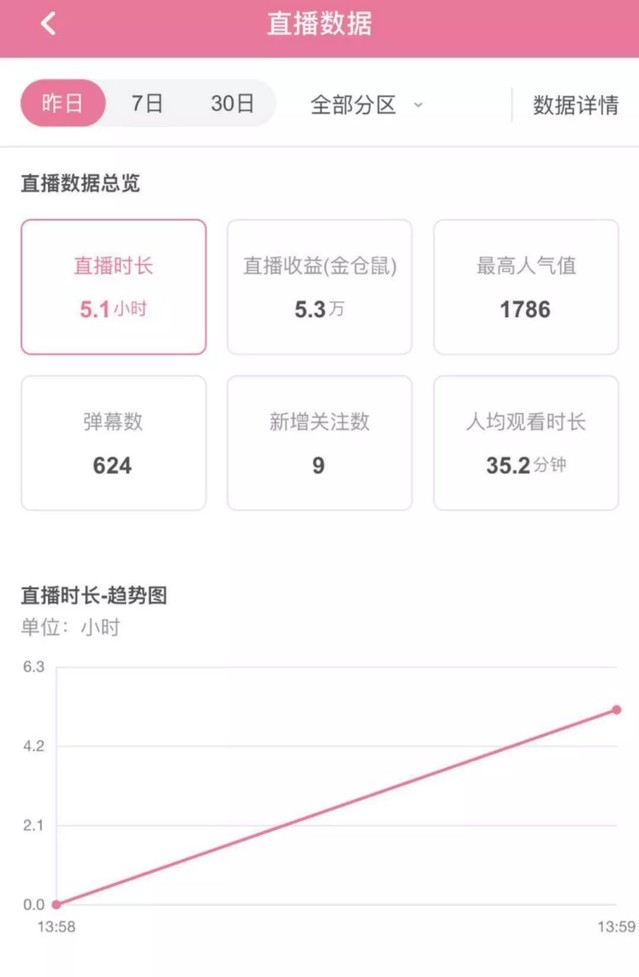
Task: Select the 新增关注数 card
Action: pyautogui.click(x=320, y=443)
